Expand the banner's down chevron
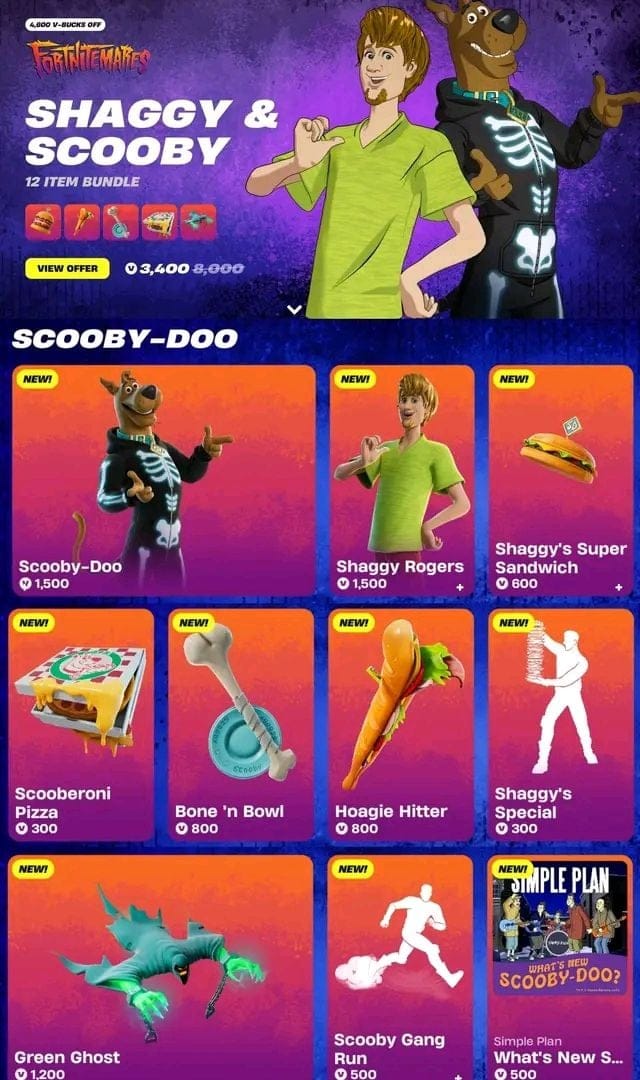 (x=294, y=310)
